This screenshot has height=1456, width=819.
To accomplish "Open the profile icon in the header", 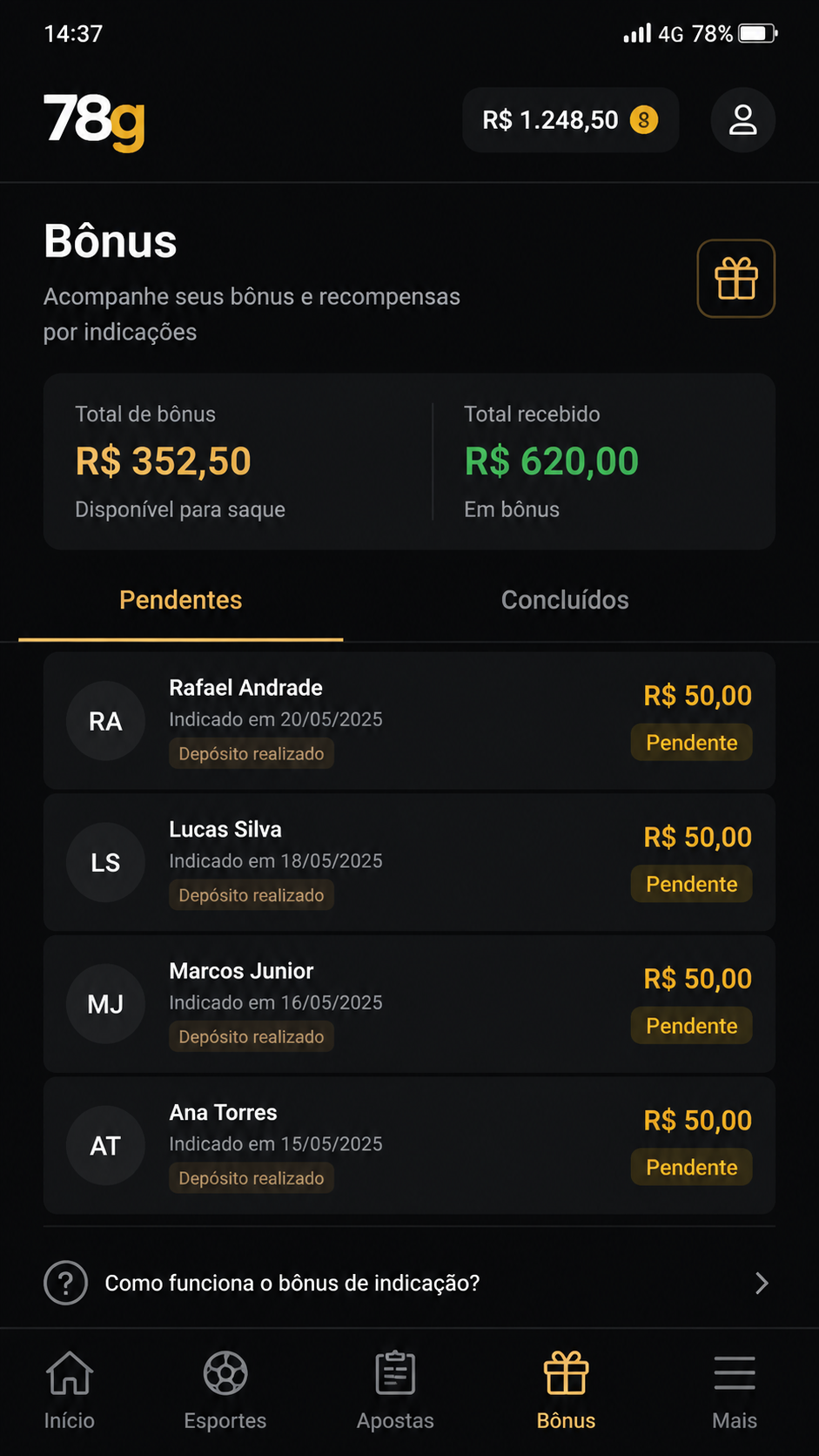I will coord(742,120).
